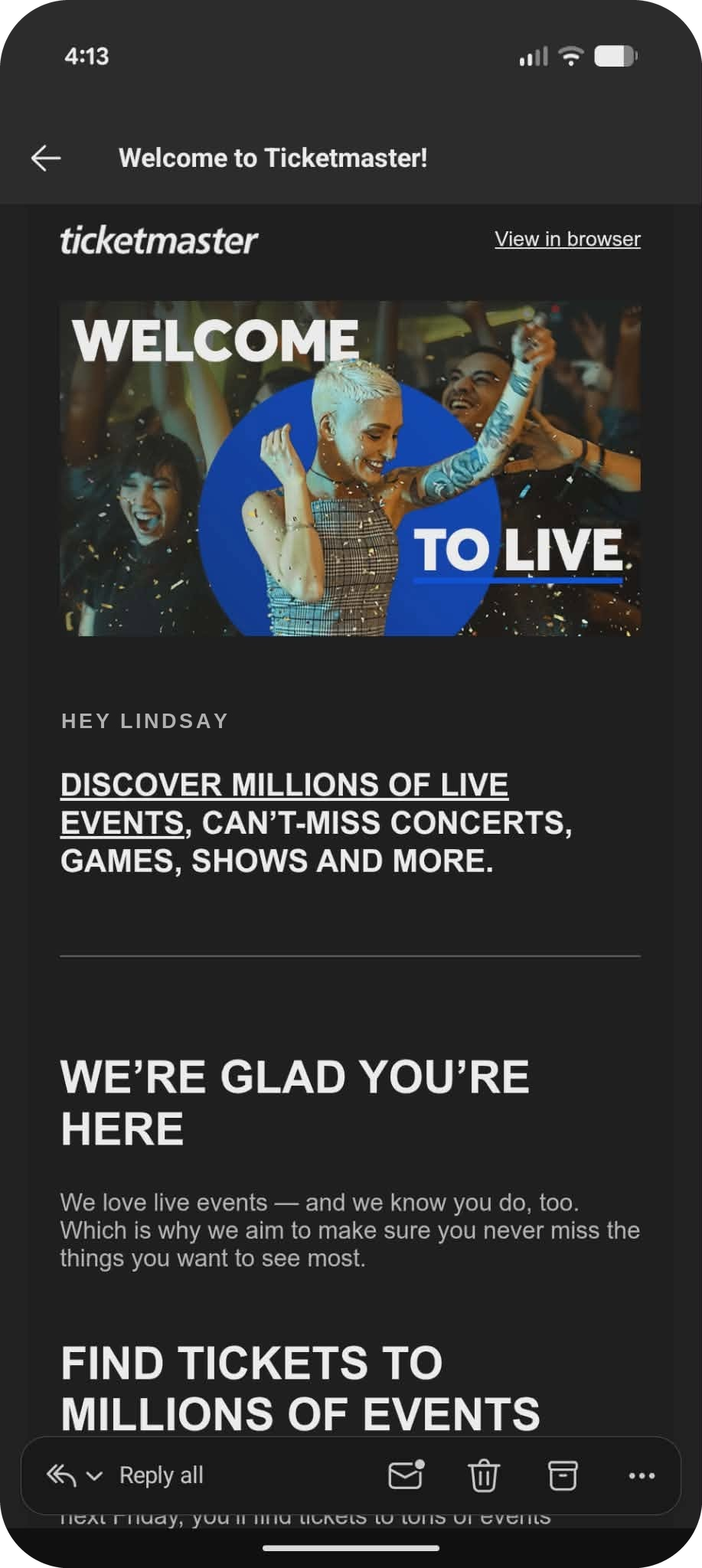Screen dimensions: 702x1568
Task: Follow the Discover millions of live events link
Action: (x=284, y=804)
